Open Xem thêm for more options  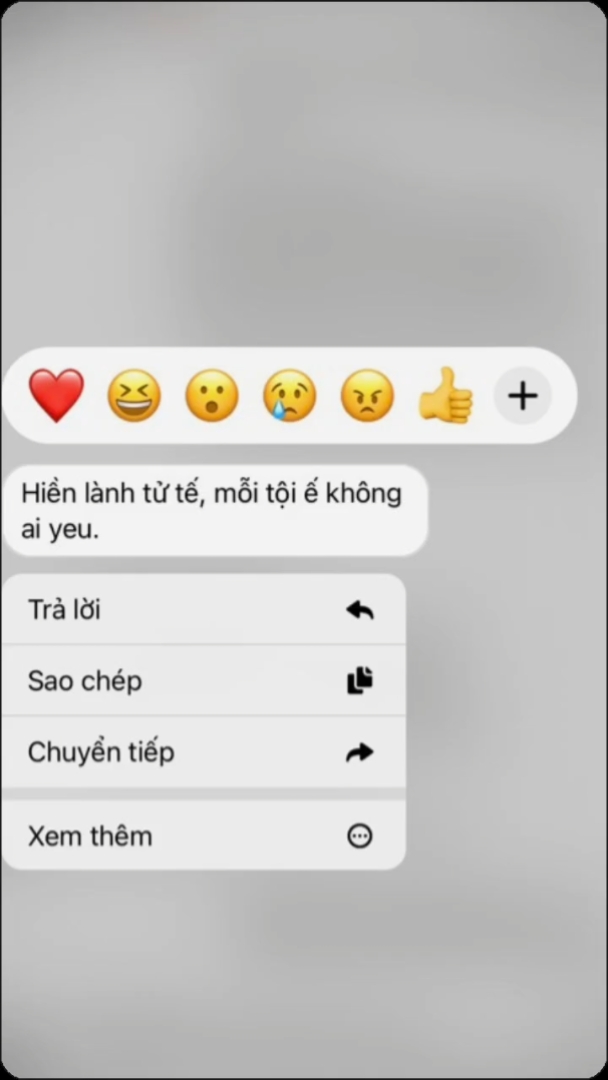203,835
